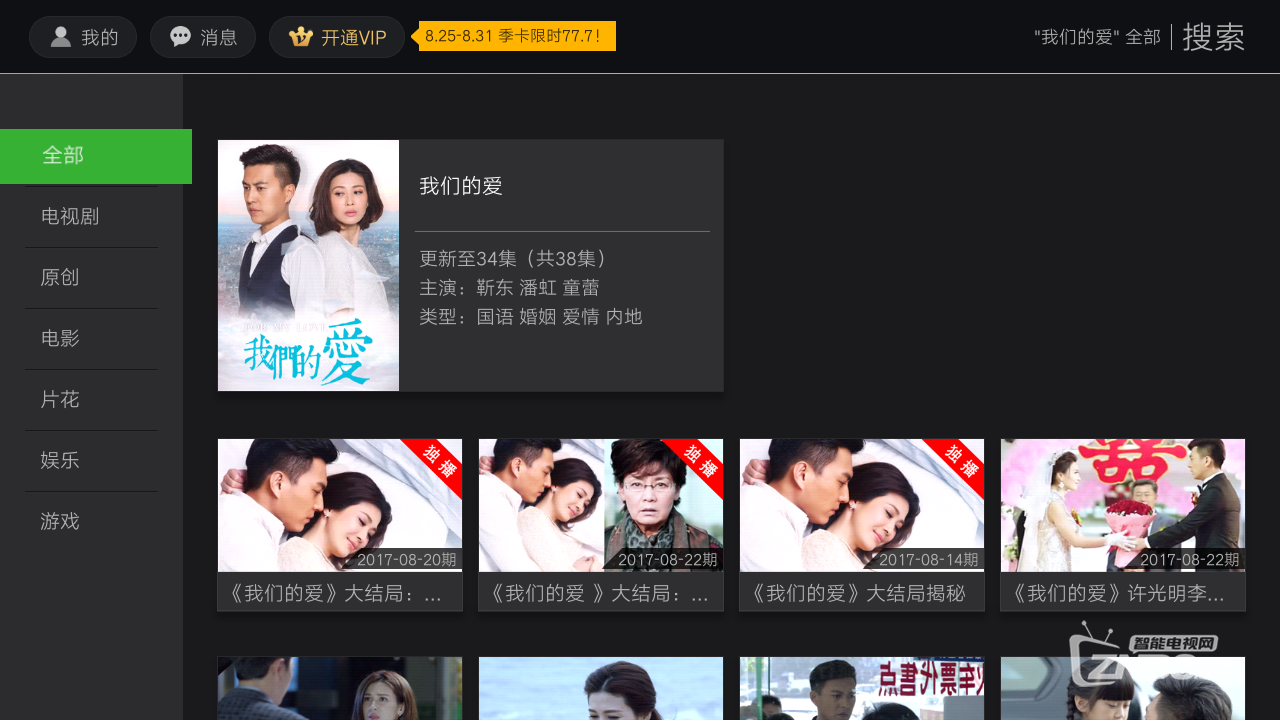Open the 8.25-8.31 season card promo
Screen dimensions: 1280x720
[516, 36]
